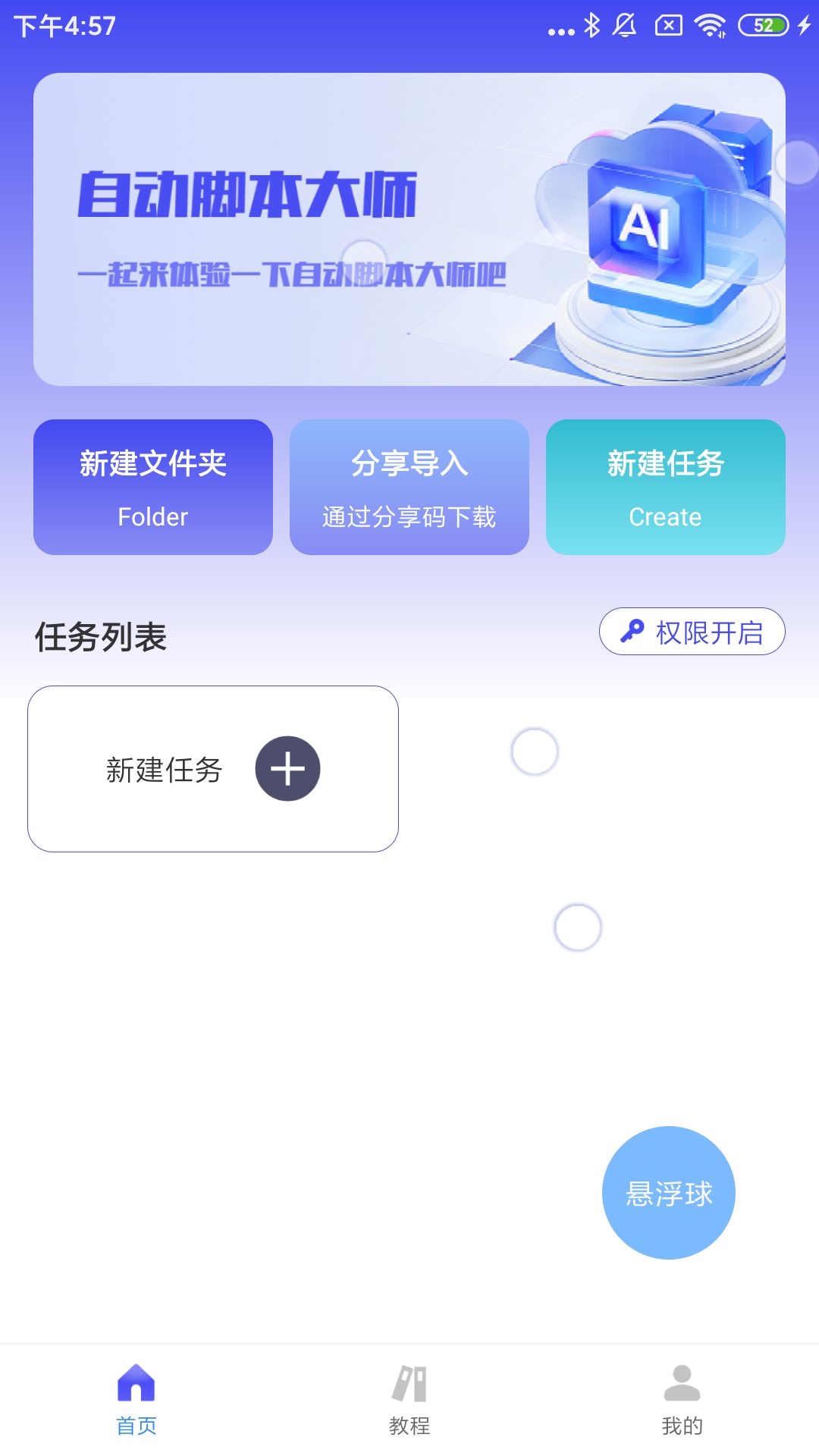Enable permissions via the 权限开启 button
The image size is (819, 1456).
[692, 630]
